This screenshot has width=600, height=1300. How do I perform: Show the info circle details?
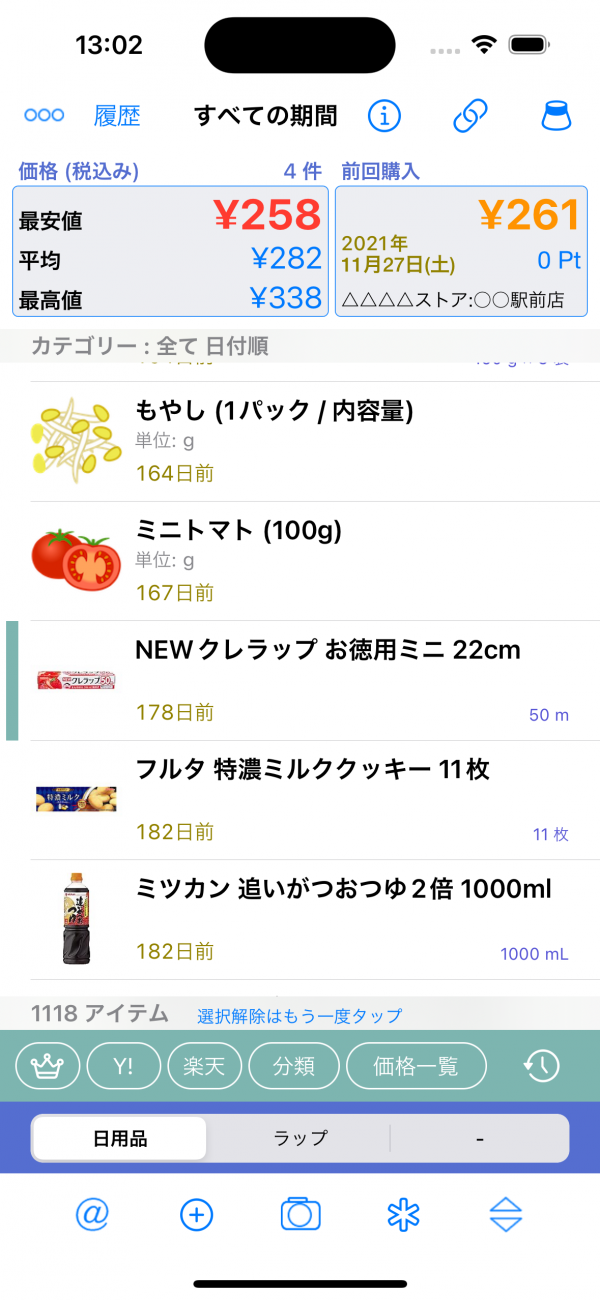pos(384,116)
